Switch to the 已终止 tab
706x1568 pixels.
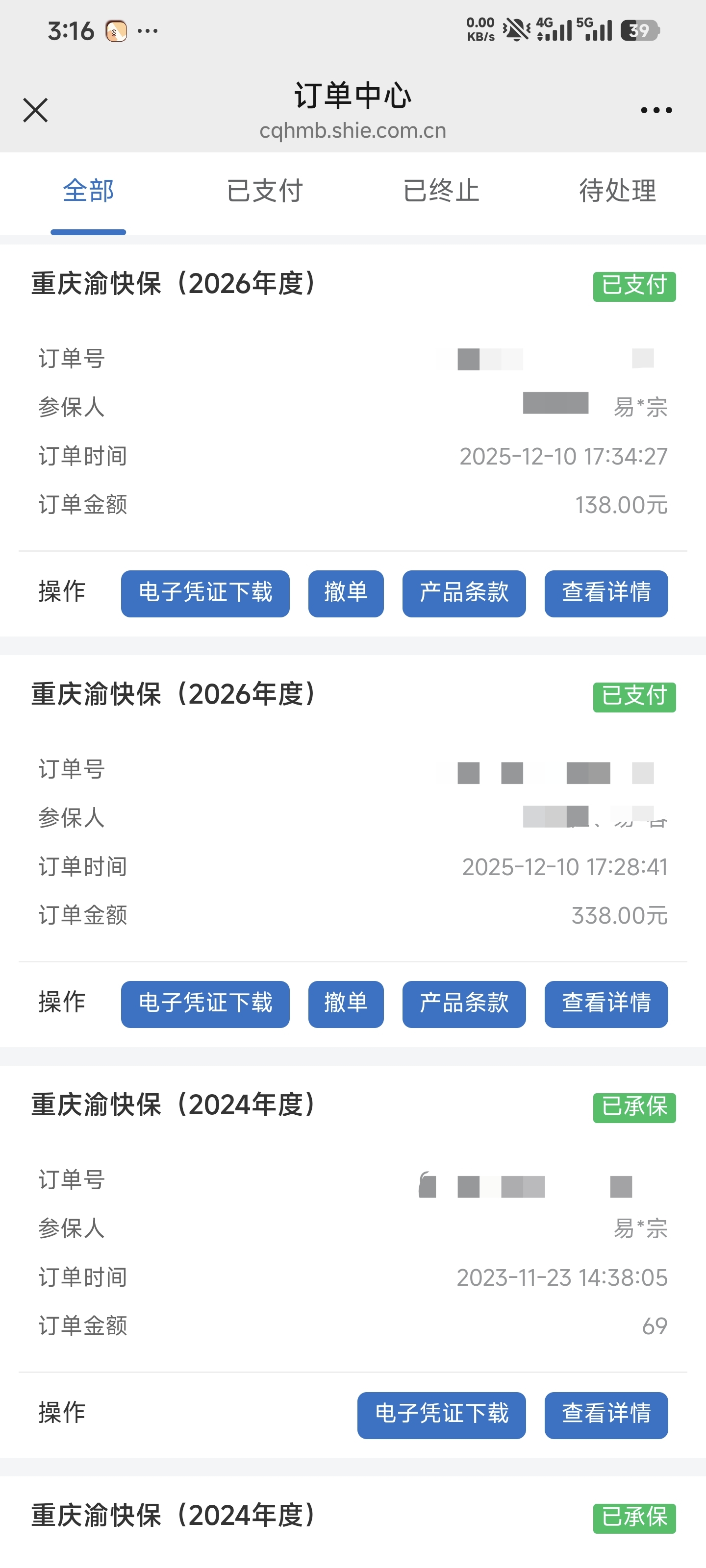[441, 191]
